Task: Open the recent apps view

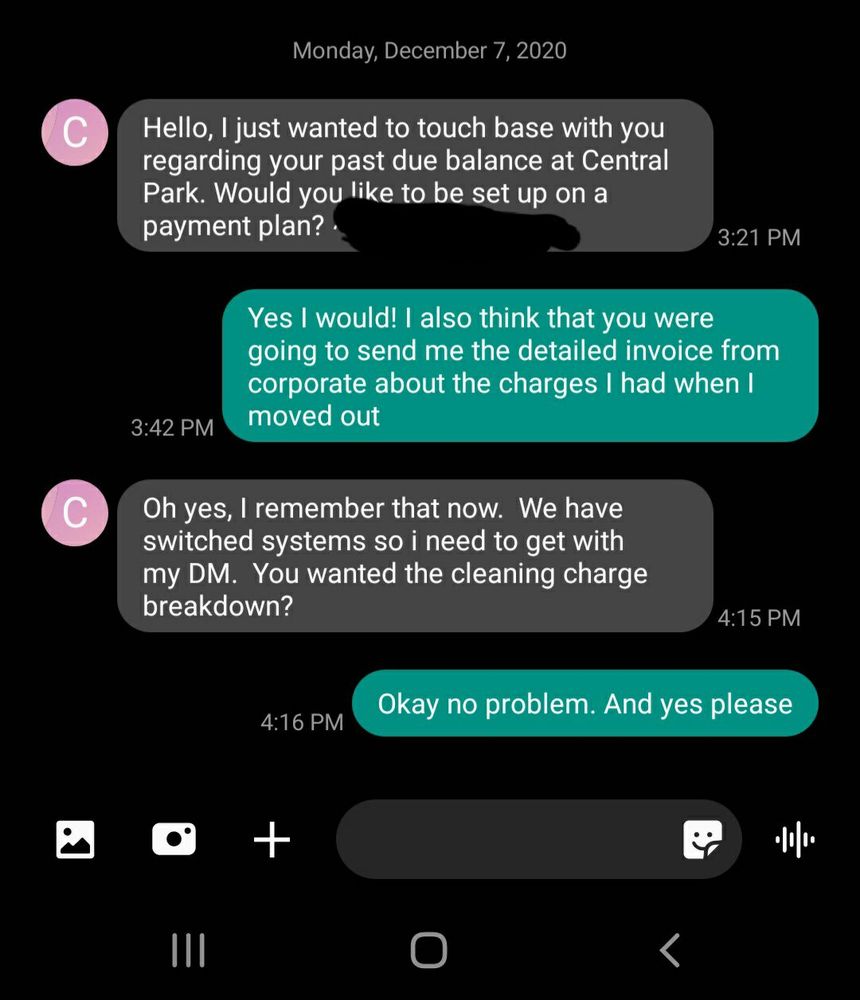Action: pos(188,950)
